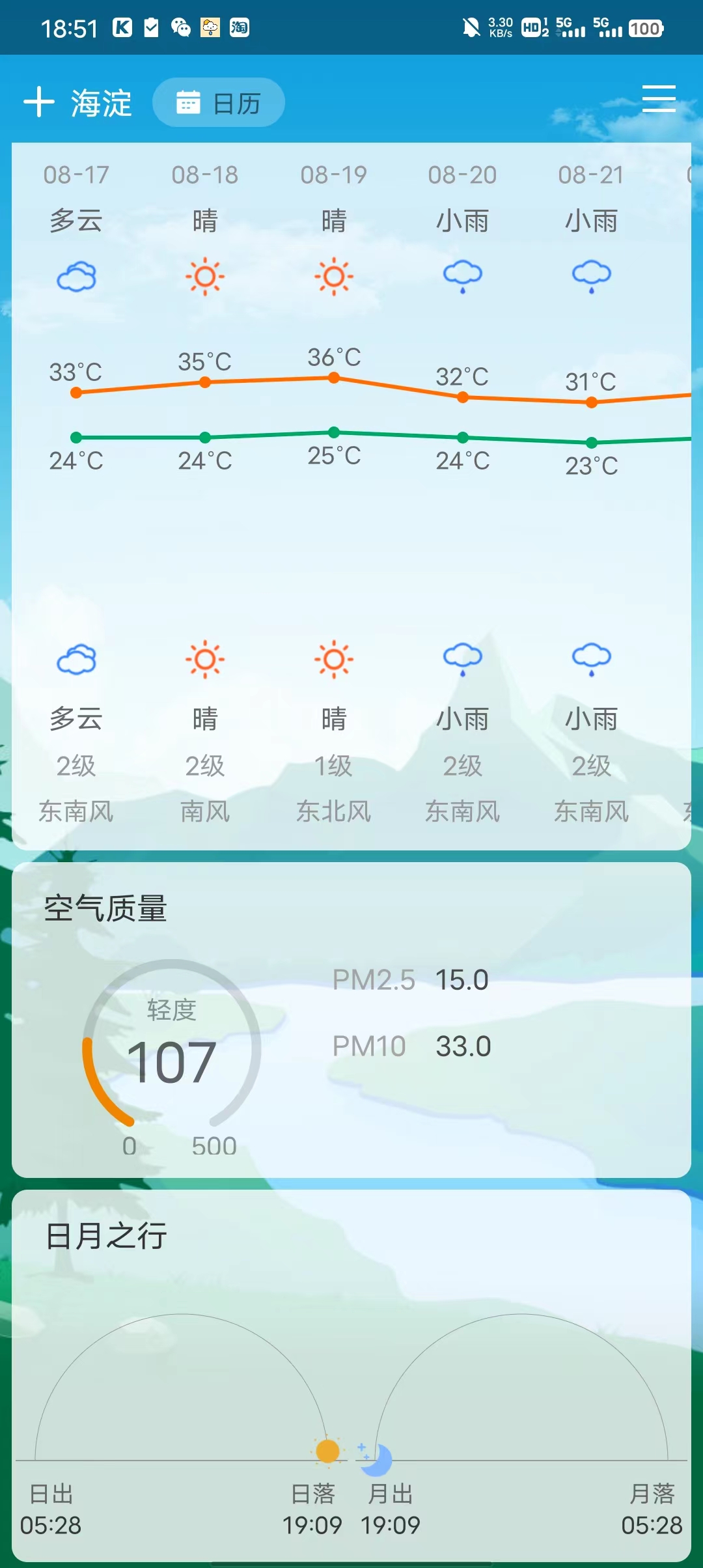Image resolution: width=703 pixels, height=1568 pixels.
Task: Open the hamburger menu at top right
Action: tap(659, 99)
